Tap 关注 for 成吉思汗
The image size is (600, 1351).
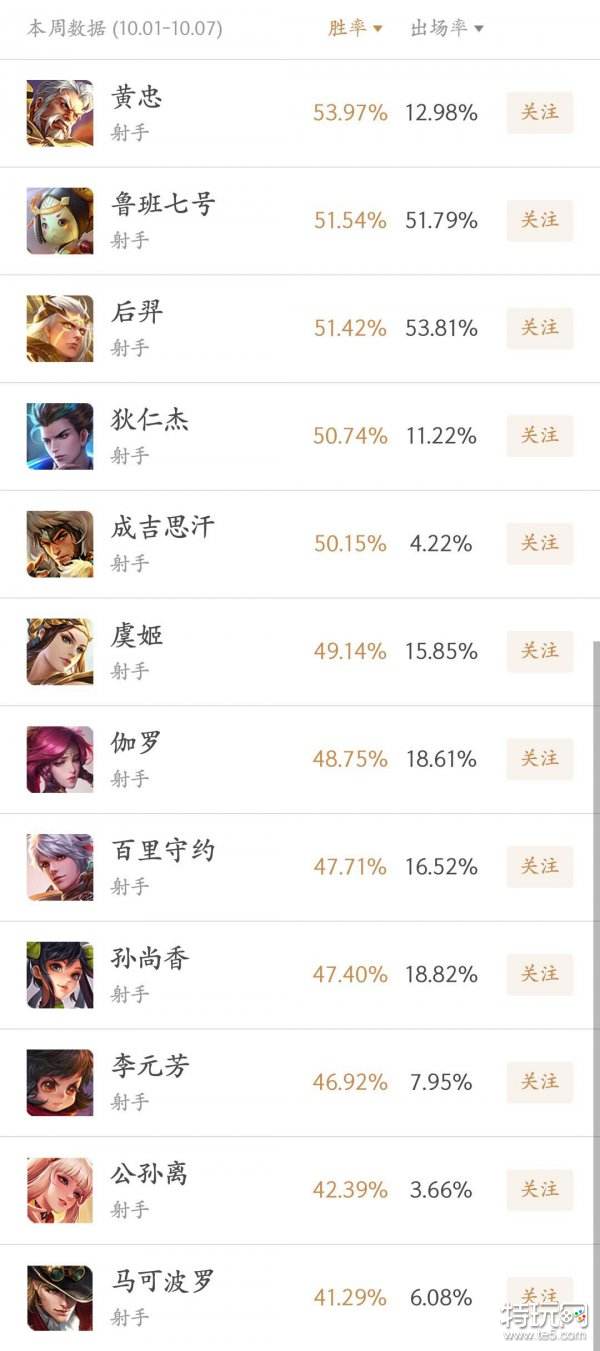pyautogui.click(x=539, y=543)
